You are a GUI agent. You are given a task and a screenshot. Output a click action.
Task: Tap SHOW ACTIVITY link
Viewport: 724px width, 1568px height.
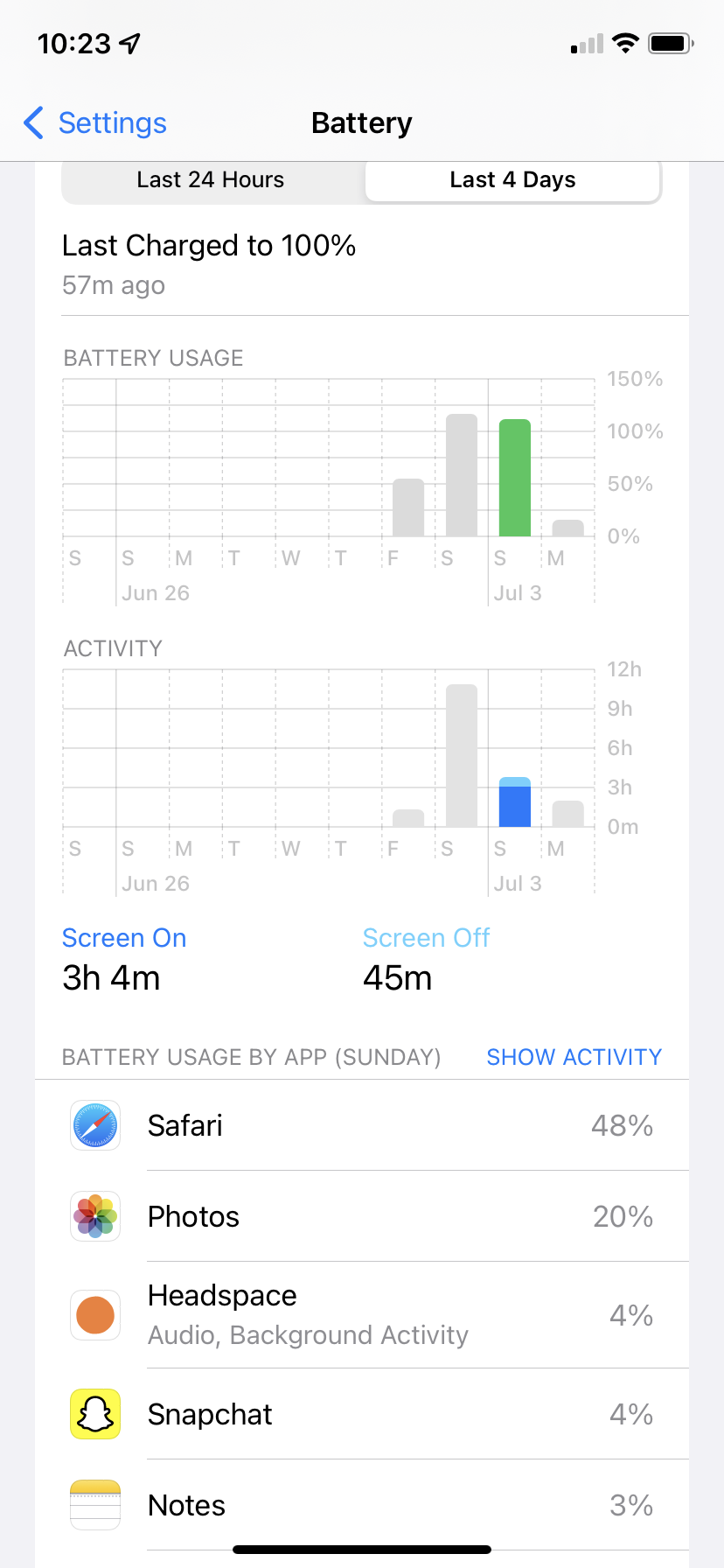click(x=574, y=1057)
